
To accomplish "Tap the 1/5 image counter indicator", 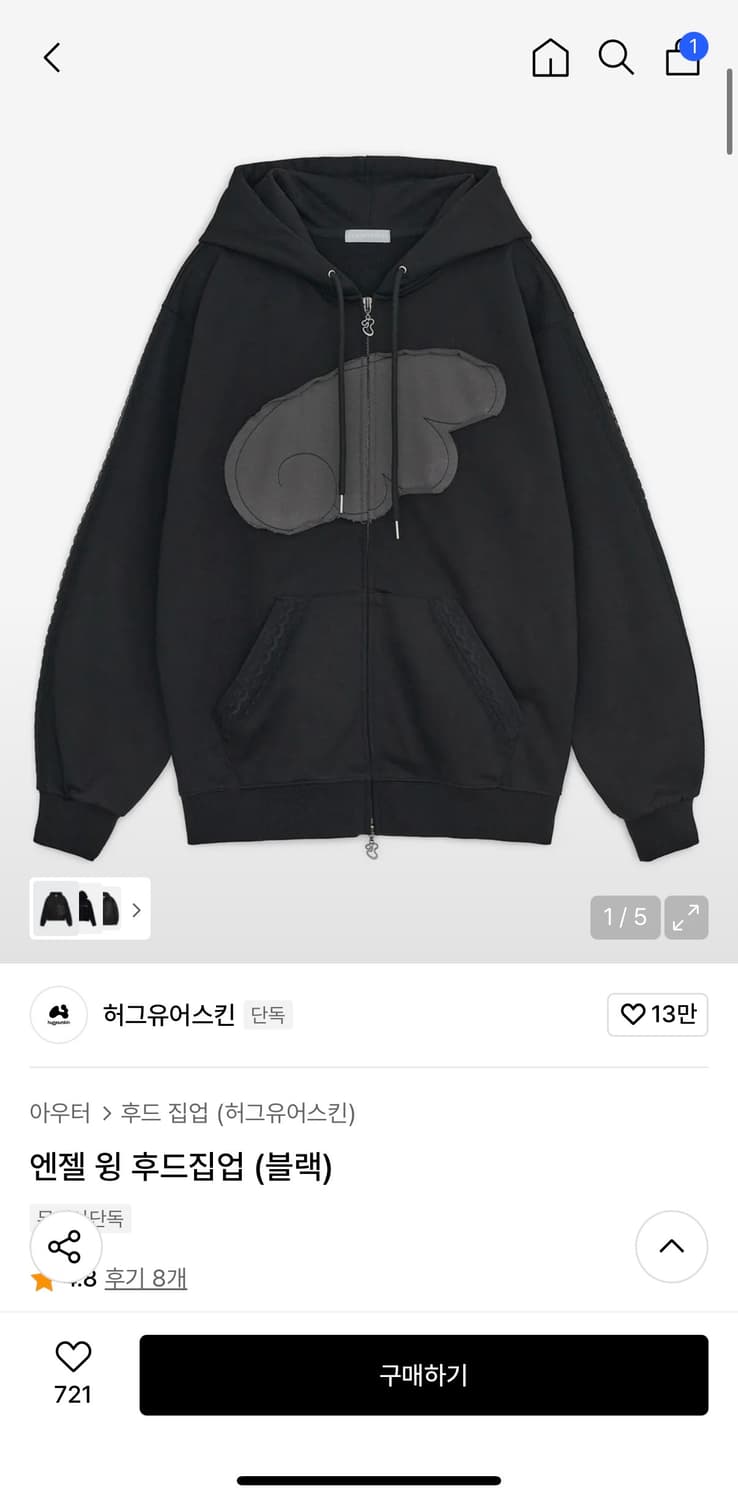I will click(x=624, y=916).
